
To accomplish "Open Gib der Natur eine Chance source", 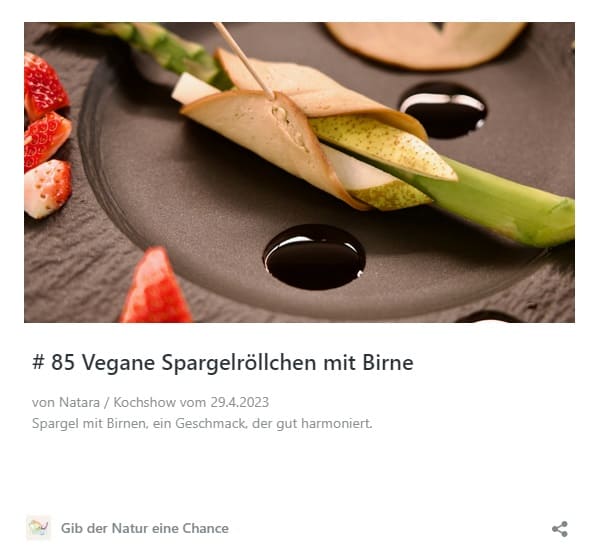I will pos(144,528).
